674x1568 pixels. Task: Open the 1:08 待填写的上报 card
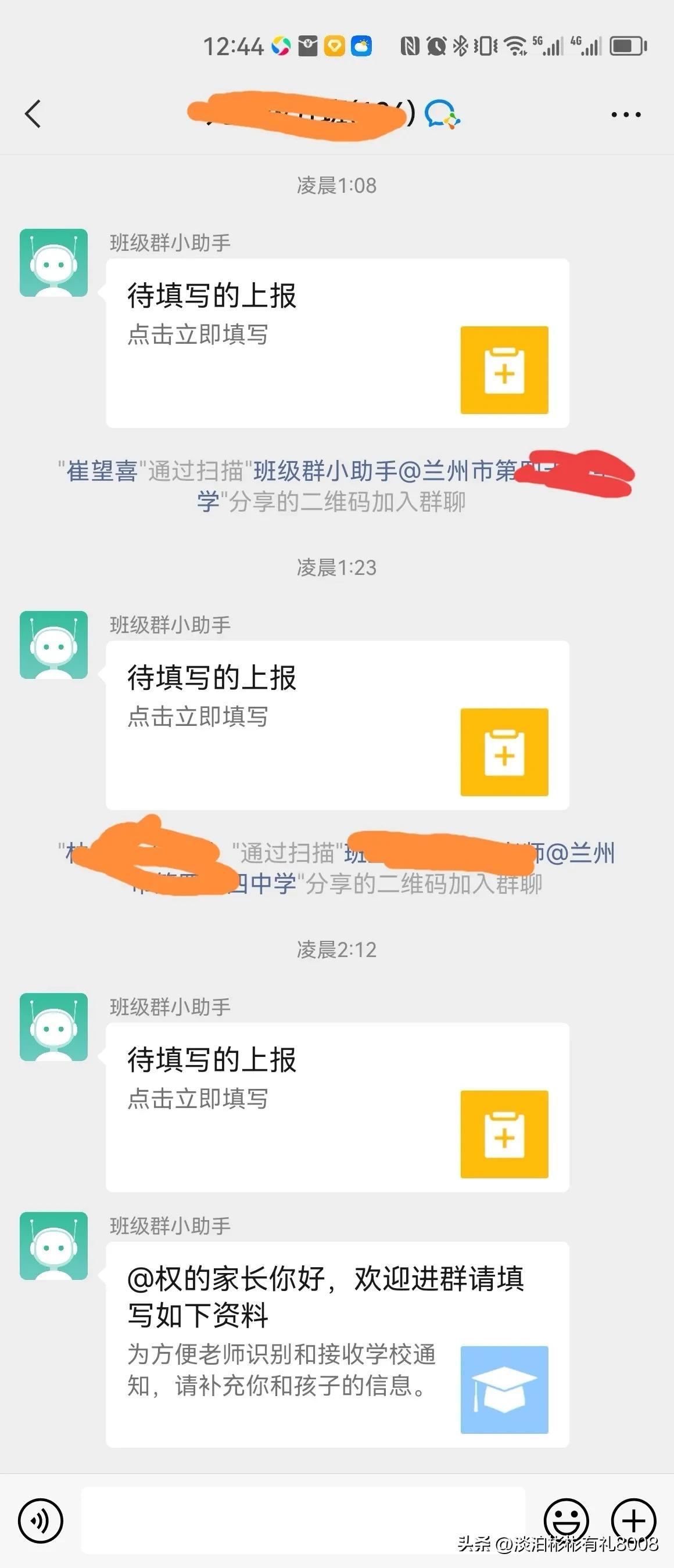338,343
